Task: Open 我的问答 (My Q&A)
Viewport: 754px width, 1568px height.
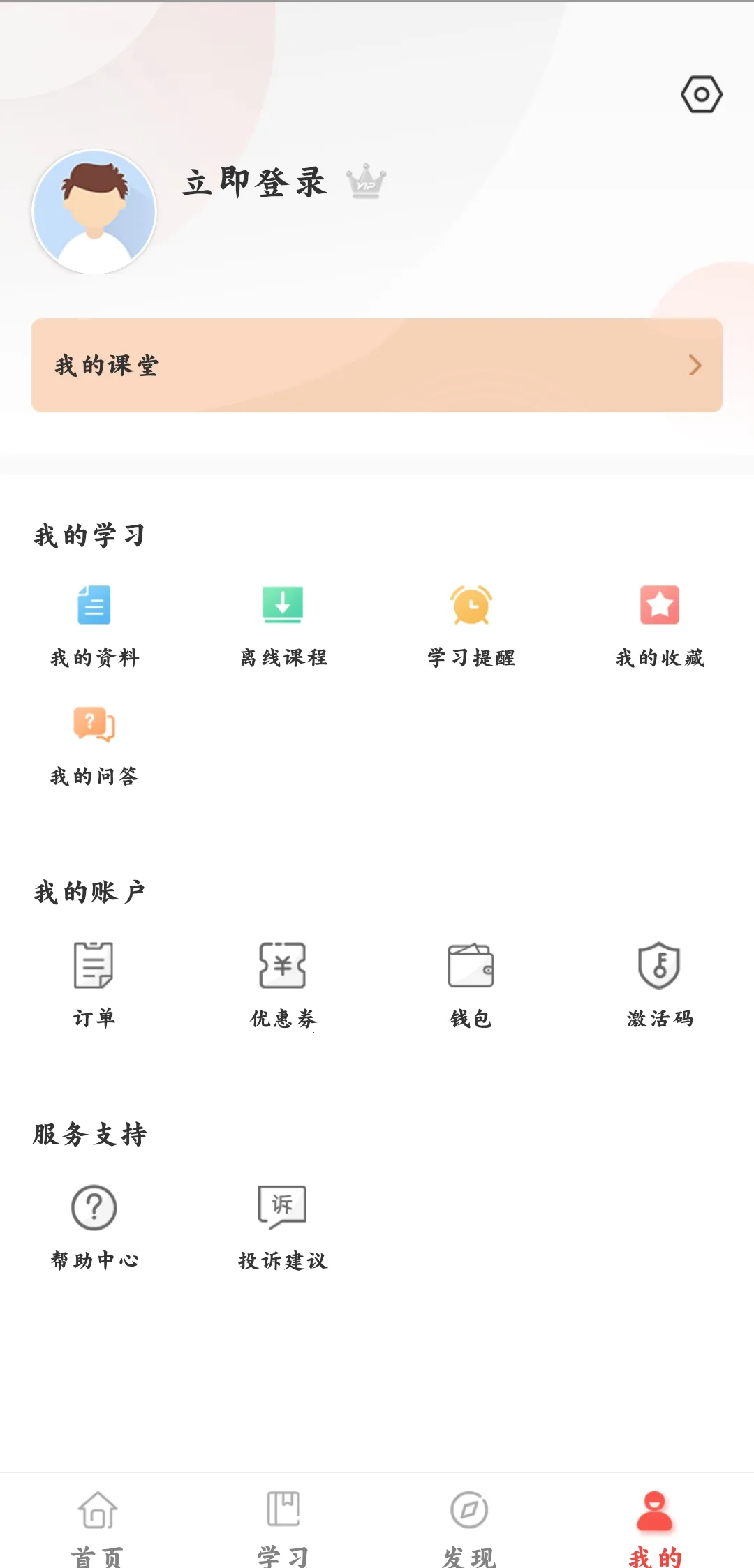Action: click(94, 743)
